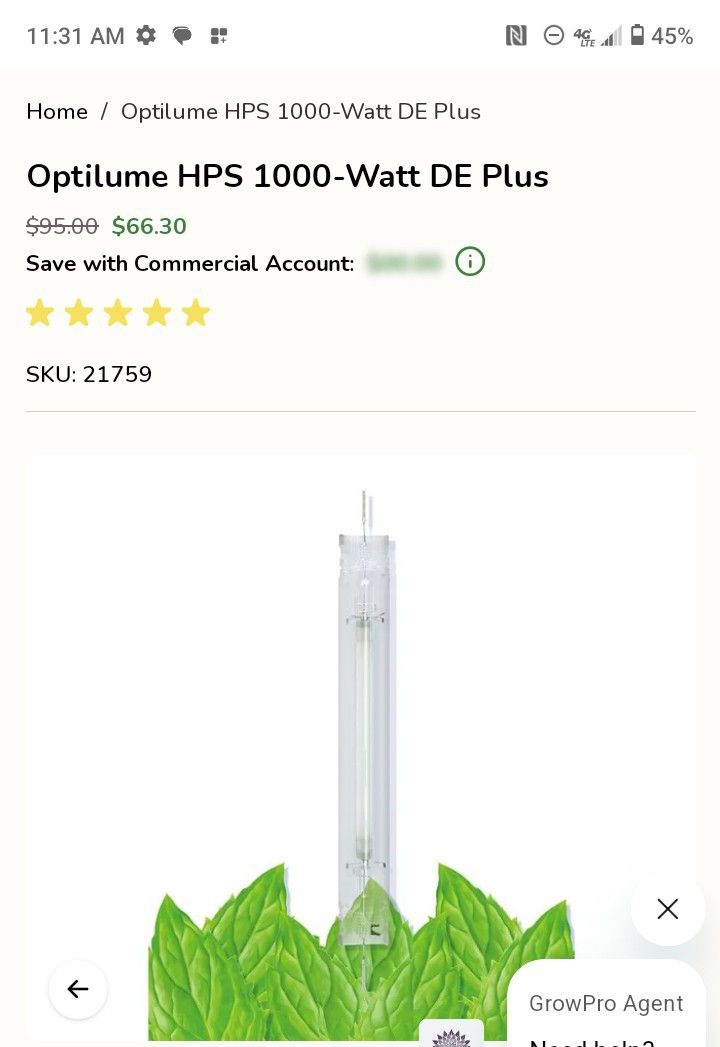Show the previous product image
The width and height of the screenshot is (720, 1047).
coord(78,989)
